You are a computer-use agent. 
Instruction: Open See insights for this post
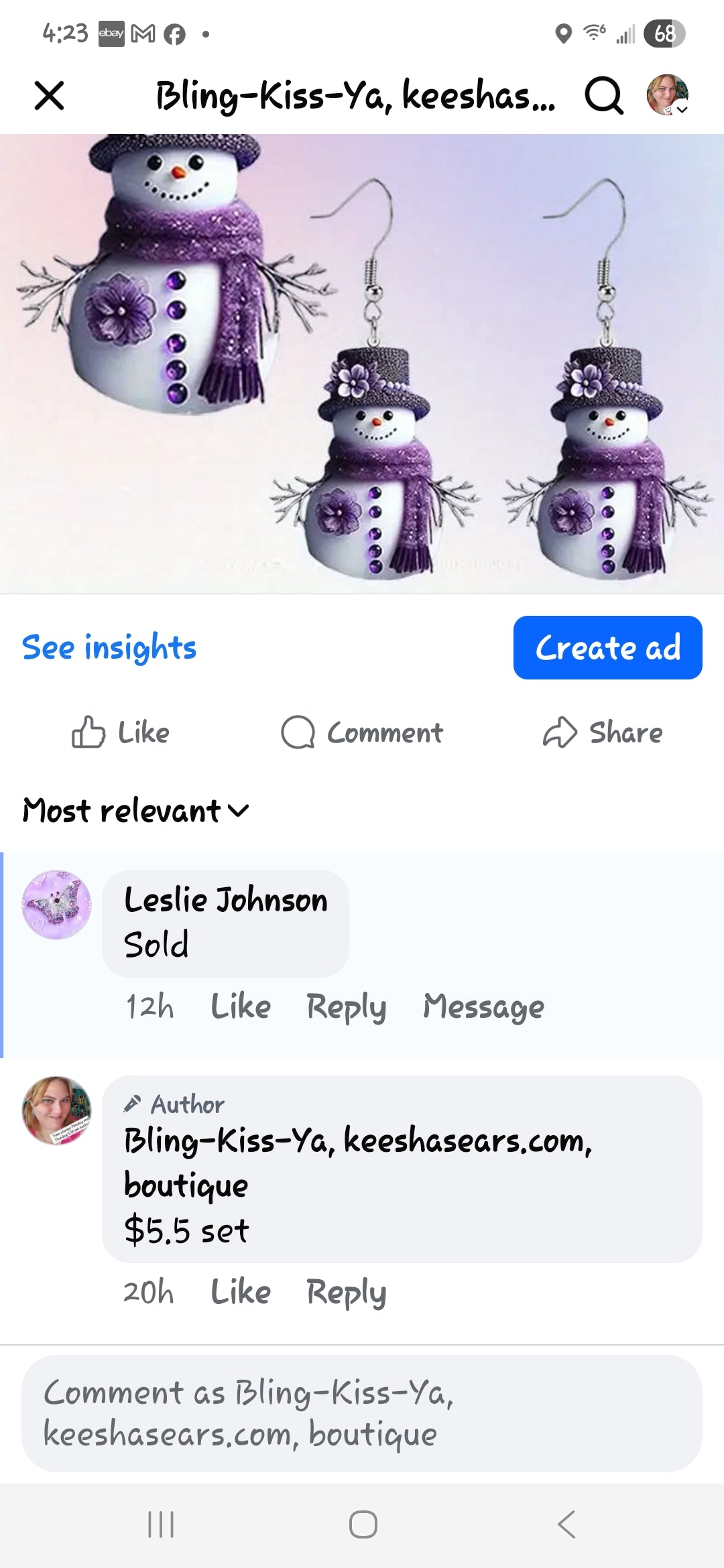(x=109, y=647)
